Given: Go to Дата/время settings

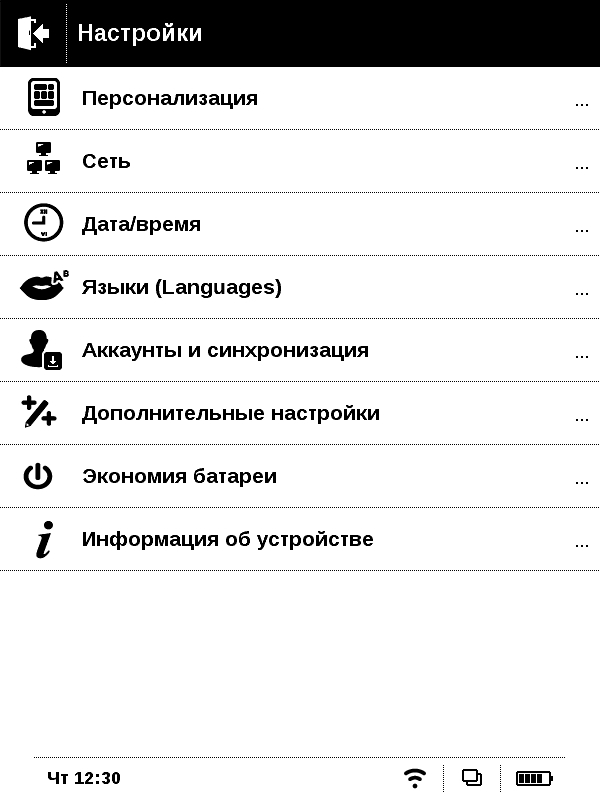Looking at the screenshot, I should 141,224.
